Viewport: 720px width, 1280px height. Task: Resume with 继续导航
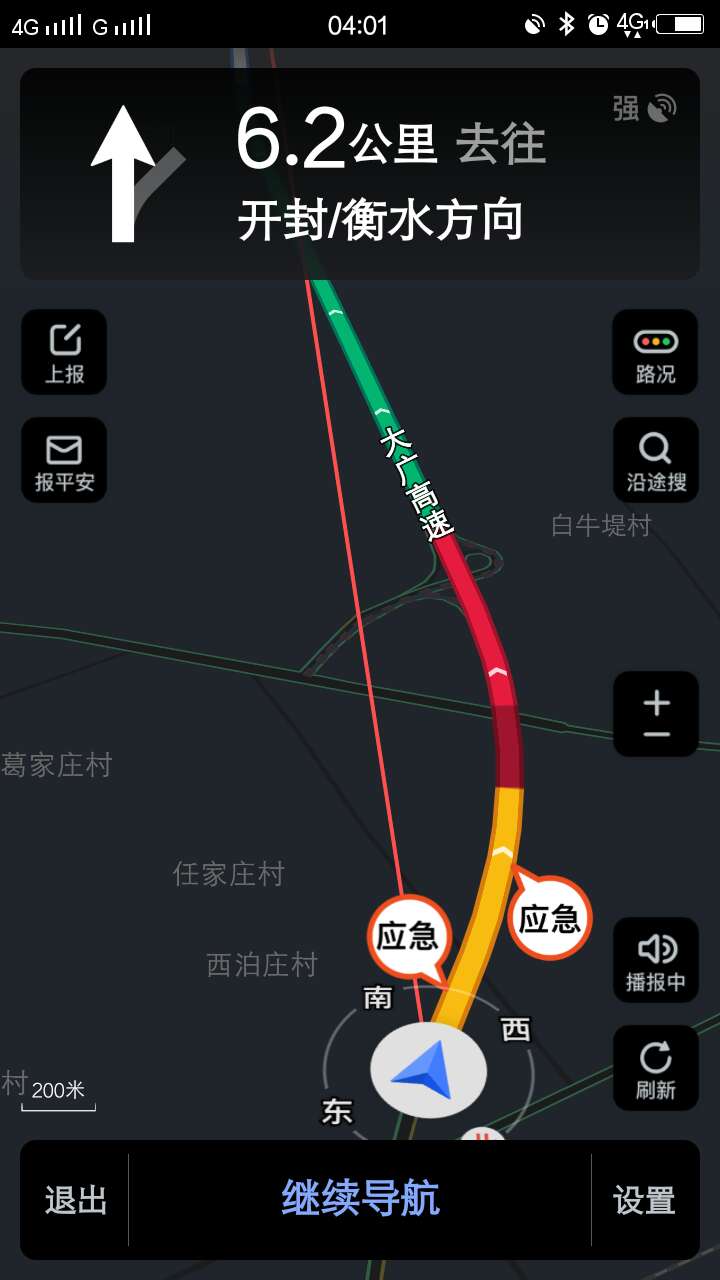click(360, 1199)
